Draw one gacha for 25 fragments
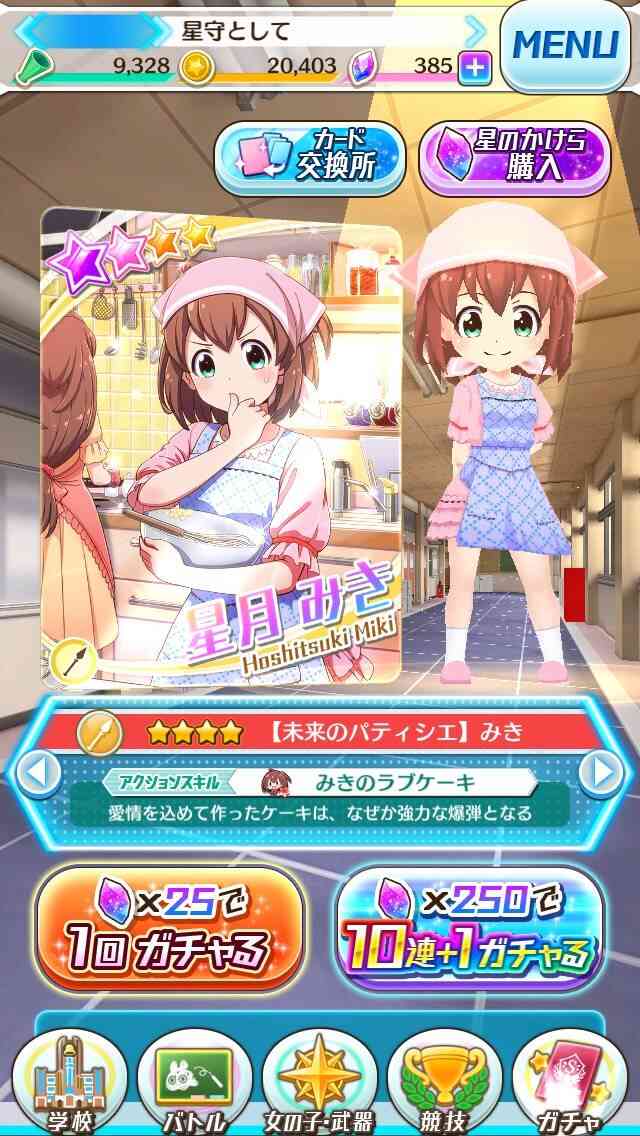Image resolution: width=640 pixels, height=1136 pixels. (x=170, y=930)
